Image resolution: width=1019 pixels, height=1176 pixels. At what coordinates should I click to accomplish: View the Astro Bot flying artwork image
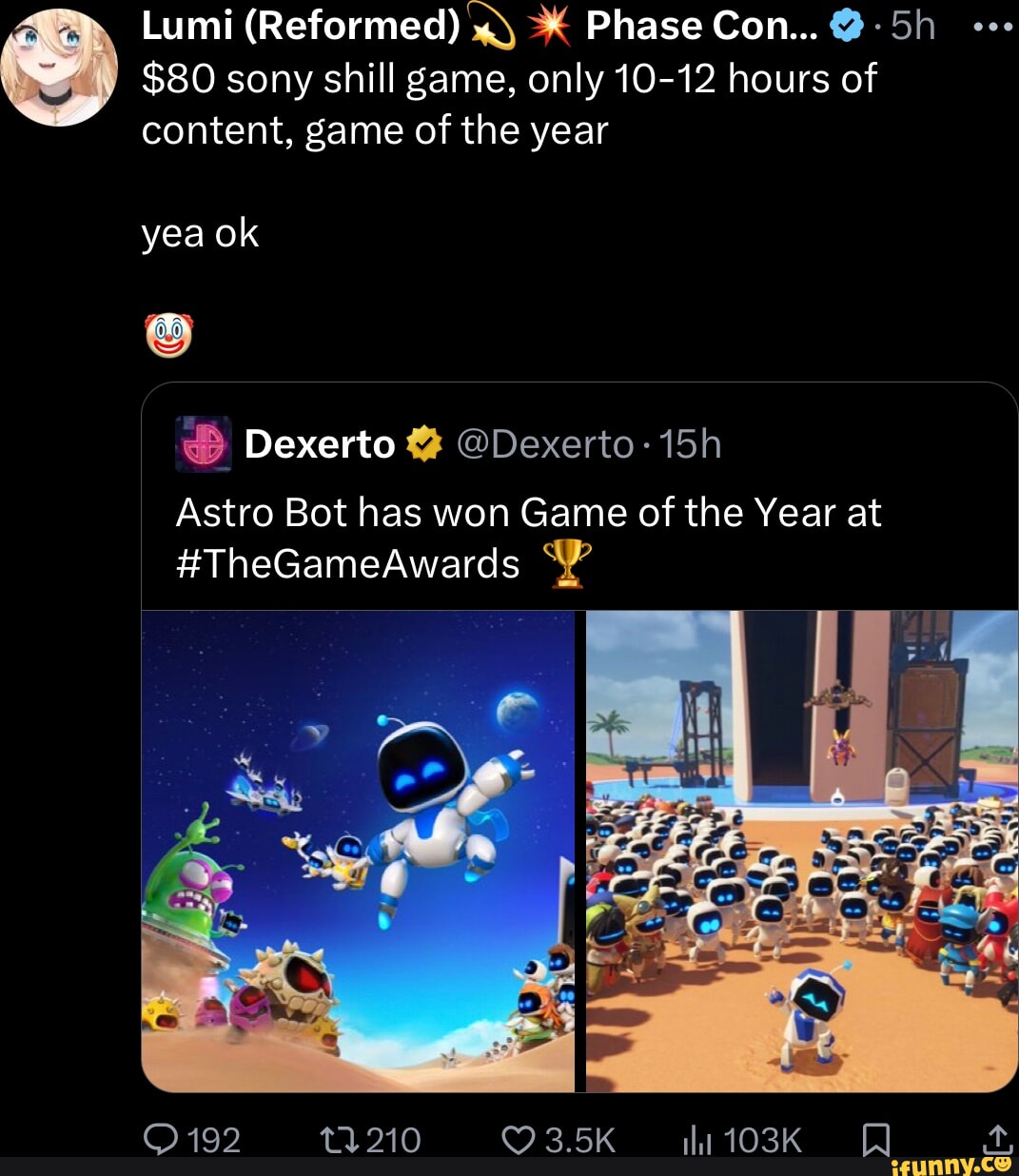click(x=358, y=851)
